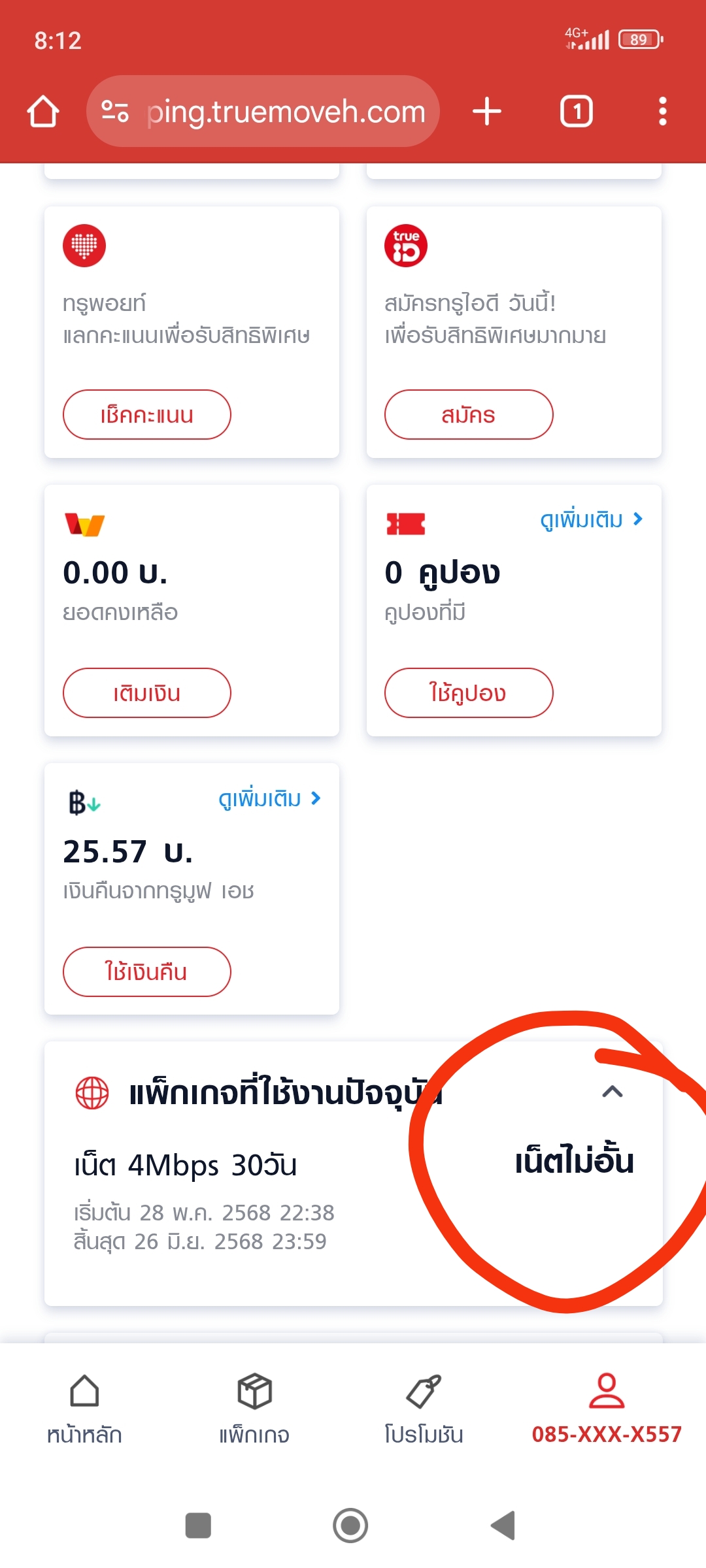Open a new browser tab
Image resolution: width=706 pixels, height=1568 pixels.
487,112
